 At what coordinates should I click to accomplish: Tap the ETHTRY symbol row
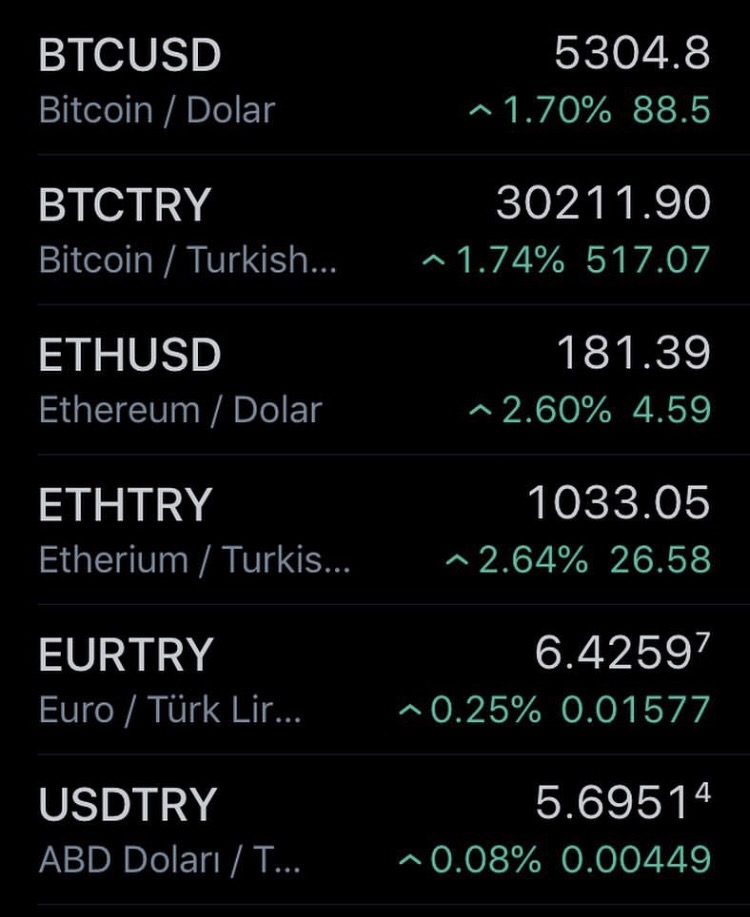coord(374,530)
